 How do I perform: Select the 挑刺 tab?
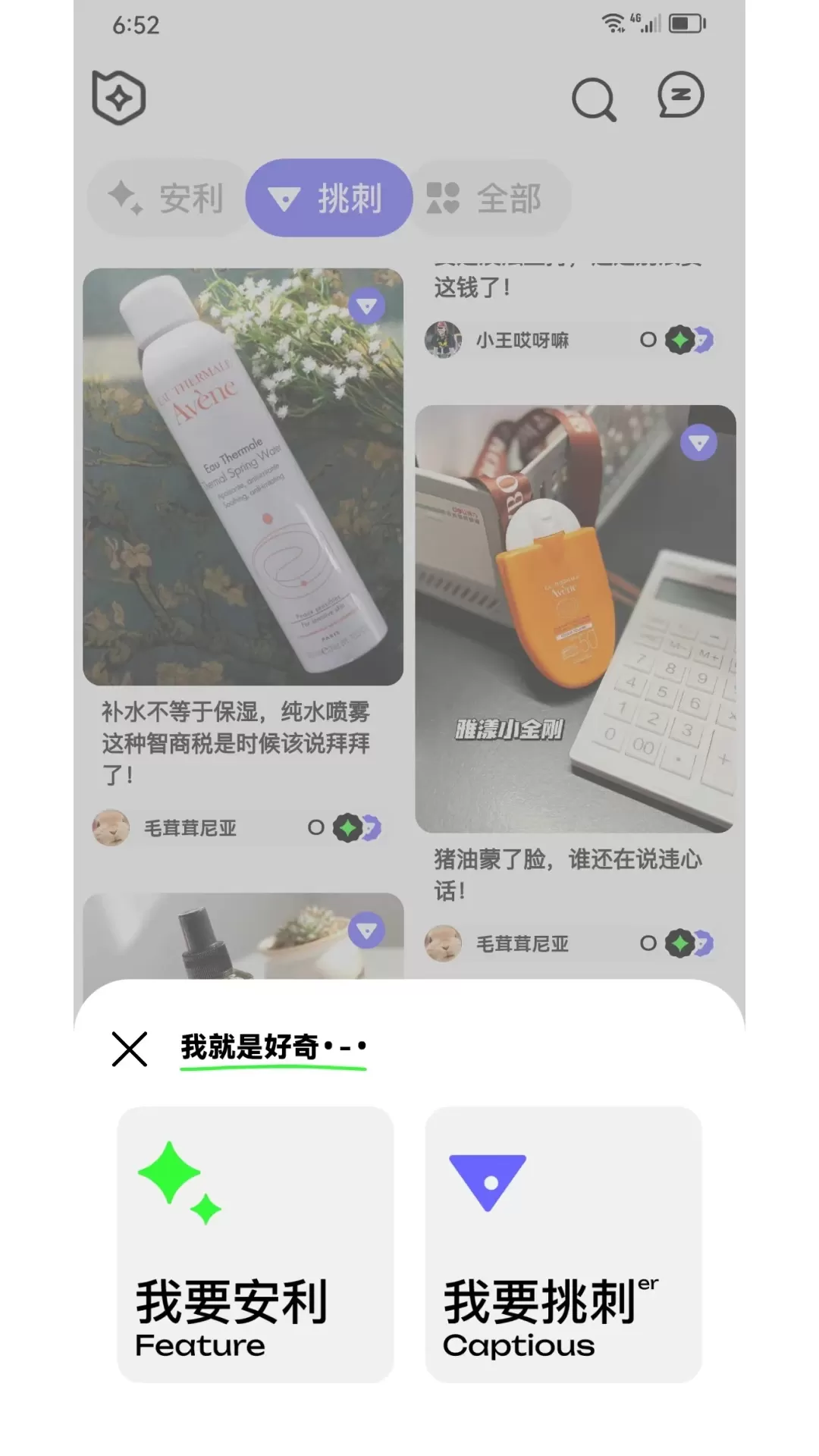[x=328, y=199]
